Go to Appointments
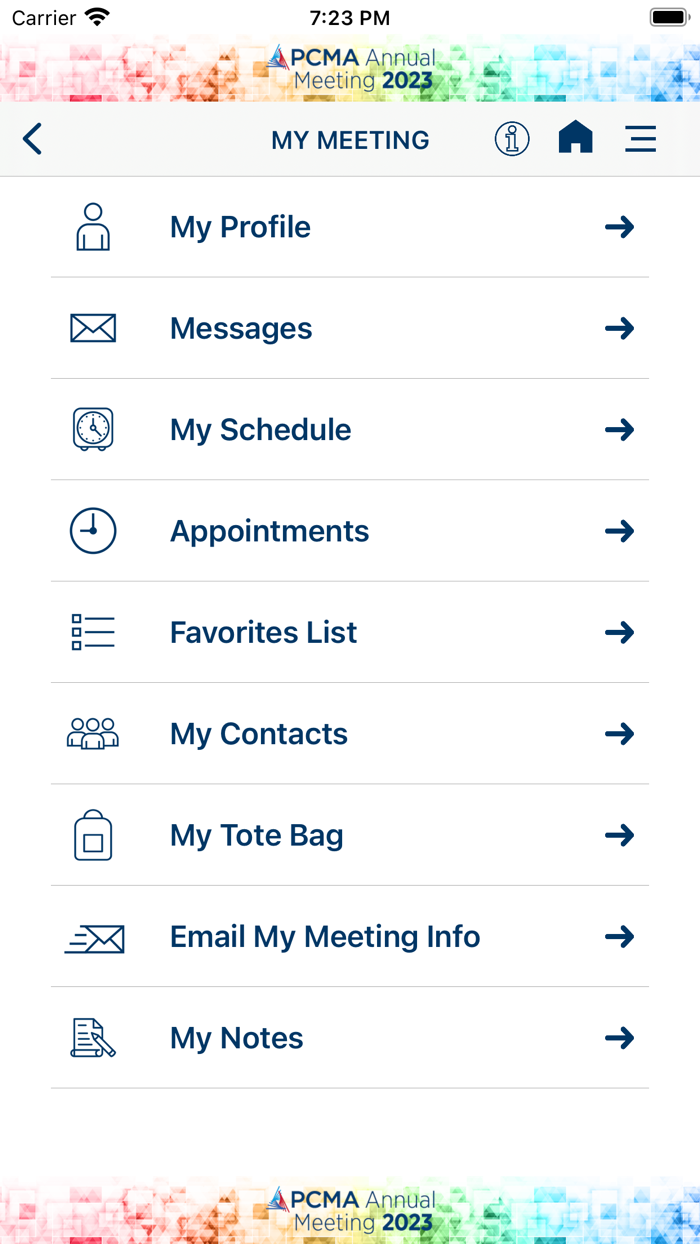The image size is (700, 1244). (x=350, y=531)
